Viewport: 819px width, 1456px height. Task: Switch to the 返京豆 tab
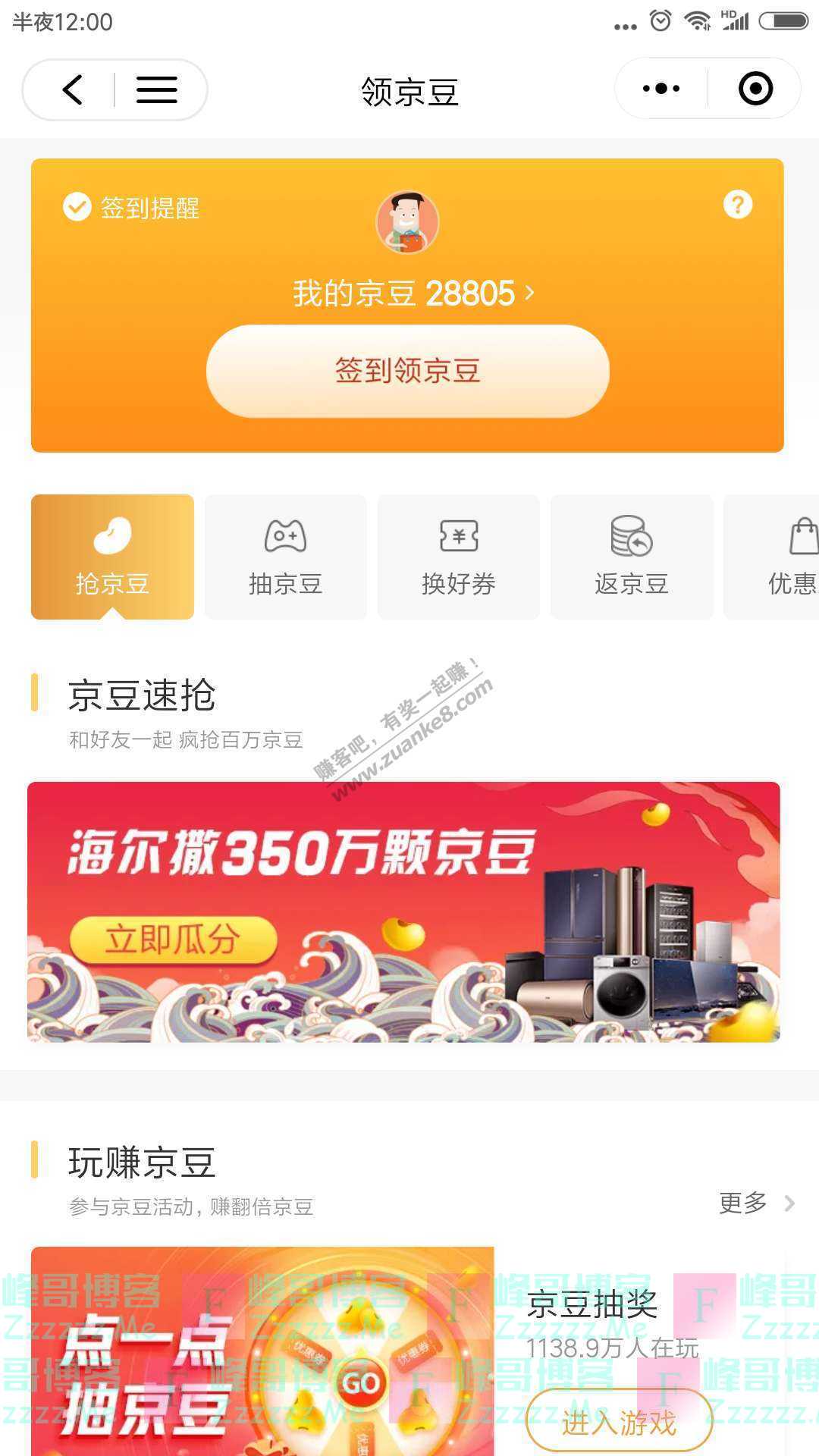pyautogui.click(x=631, y=557)
